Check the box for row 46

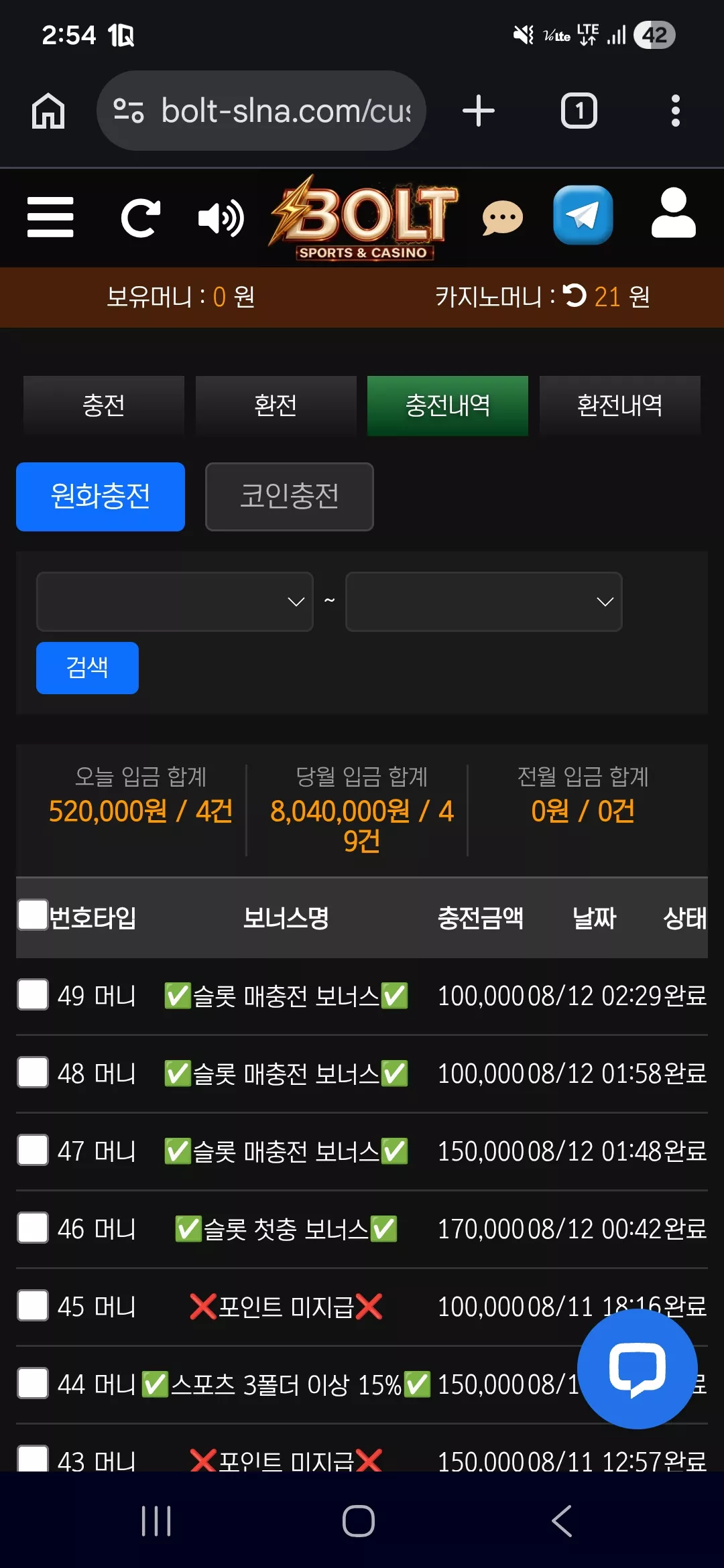click(x=33, y=1228)
